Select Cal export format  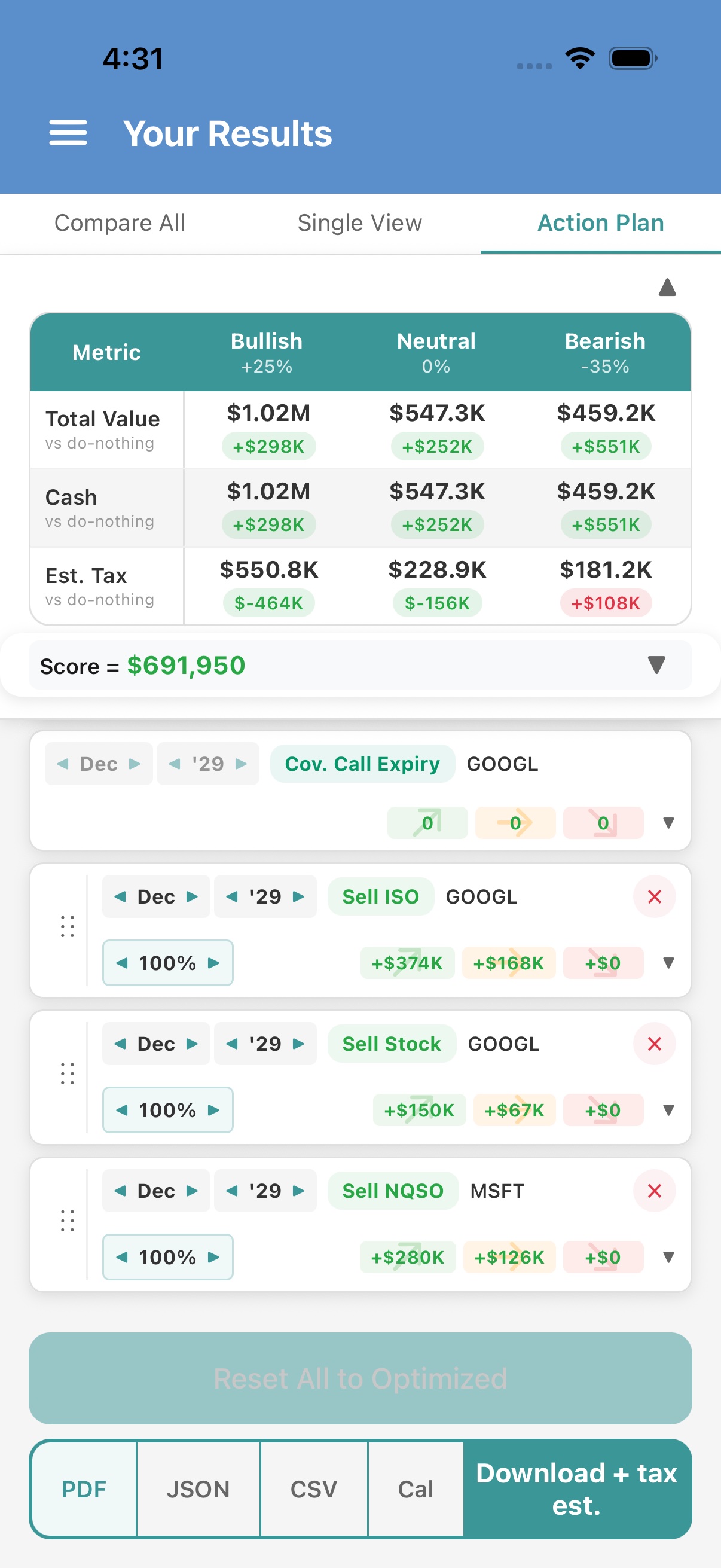point(416,1489)
